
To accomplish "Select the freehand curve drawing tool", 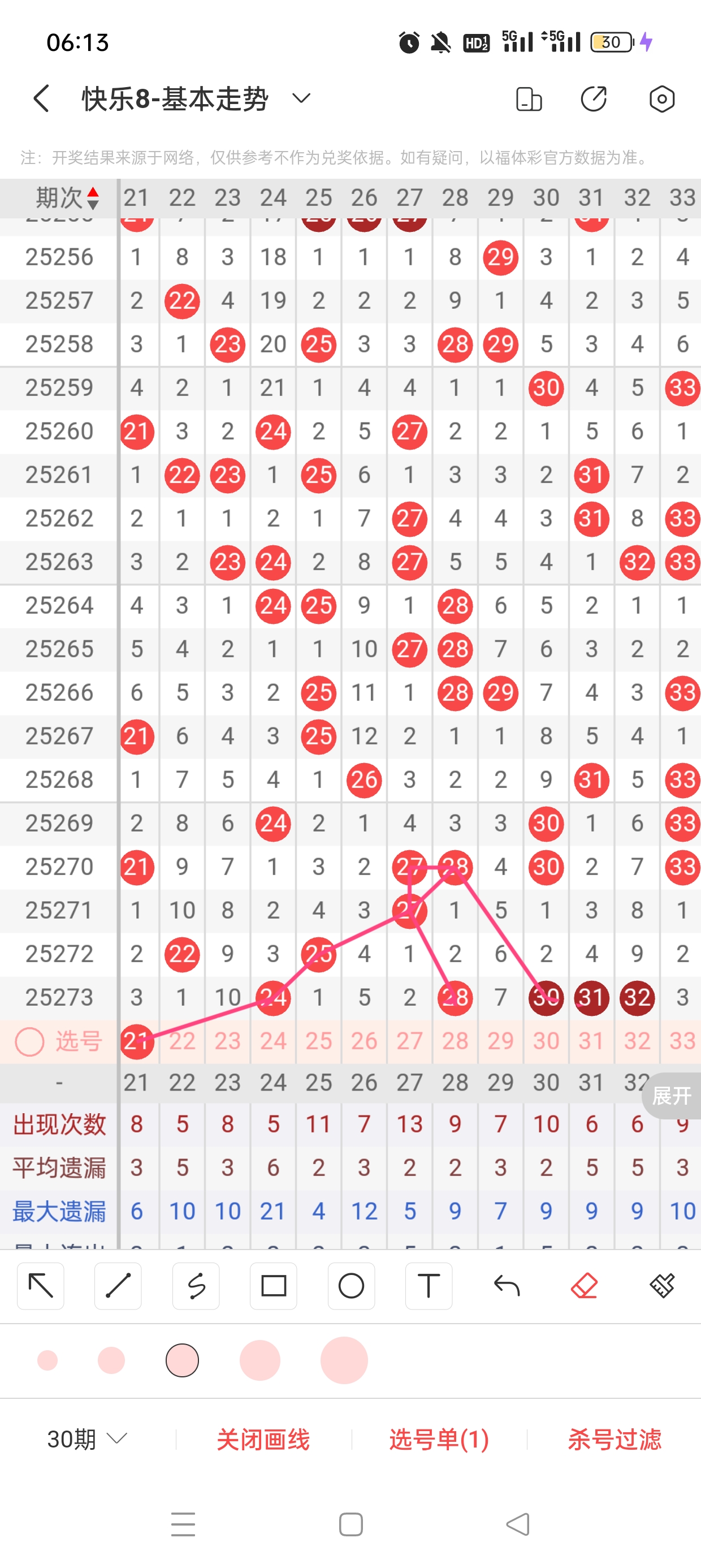I will [x=196, y=1286].
